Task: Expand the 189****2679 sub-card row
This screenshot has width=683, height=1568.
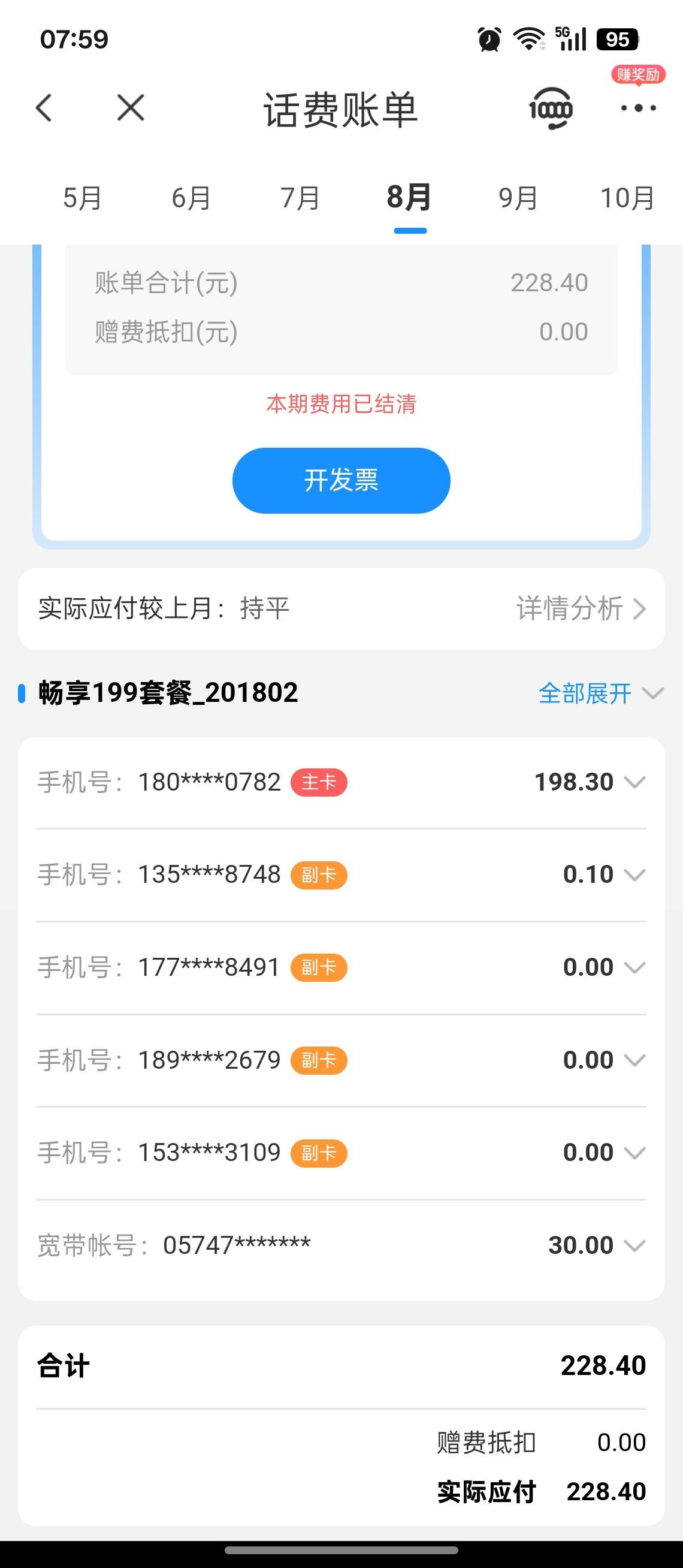Action: pos(634,1060)
